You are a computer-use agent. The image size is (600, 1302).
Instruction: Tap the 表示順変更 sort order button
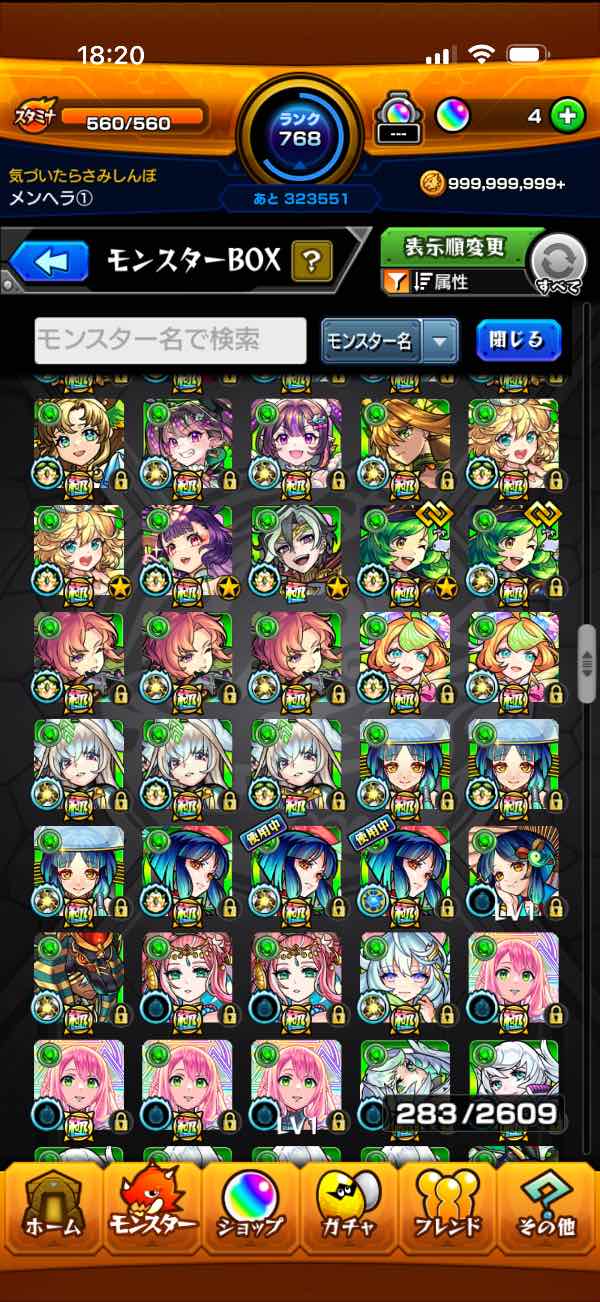(454, 247)
